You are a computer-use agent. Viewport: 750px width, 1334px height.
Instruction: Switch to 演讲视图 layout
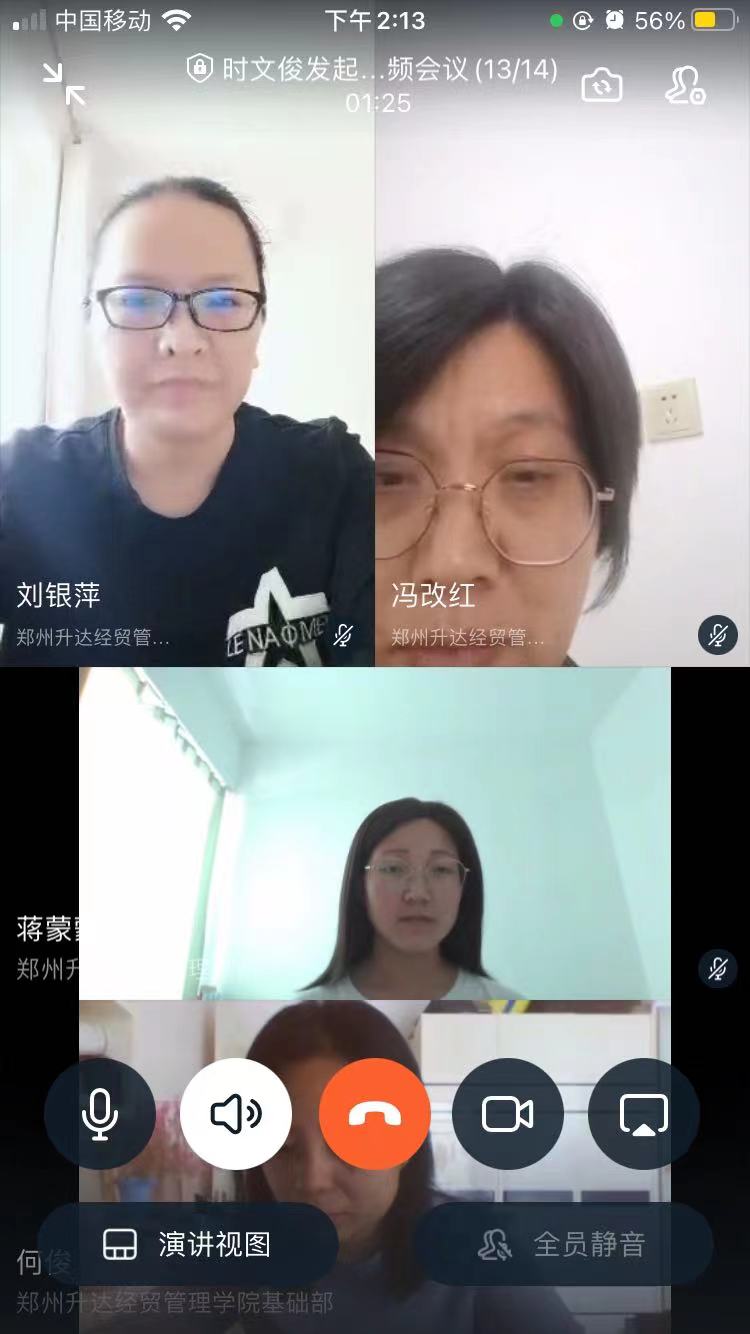188,1245
